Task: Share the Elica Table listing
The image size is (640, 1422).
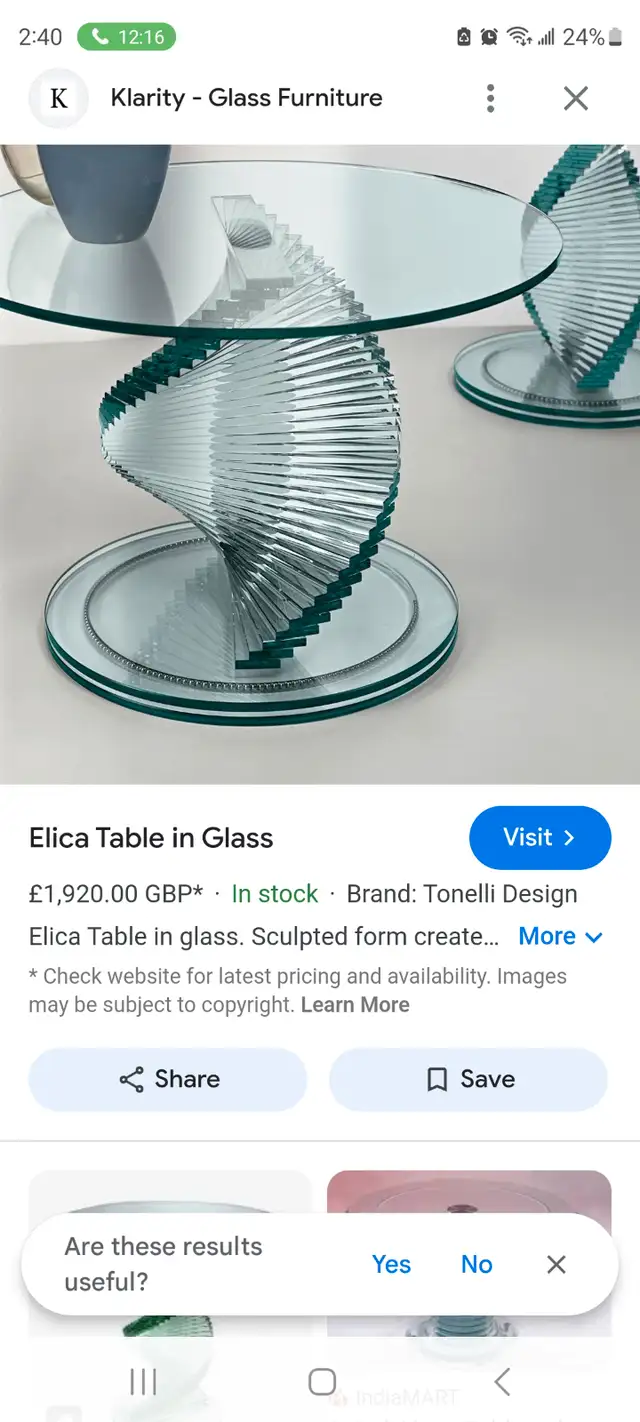Action: [x=168, y=1079]
